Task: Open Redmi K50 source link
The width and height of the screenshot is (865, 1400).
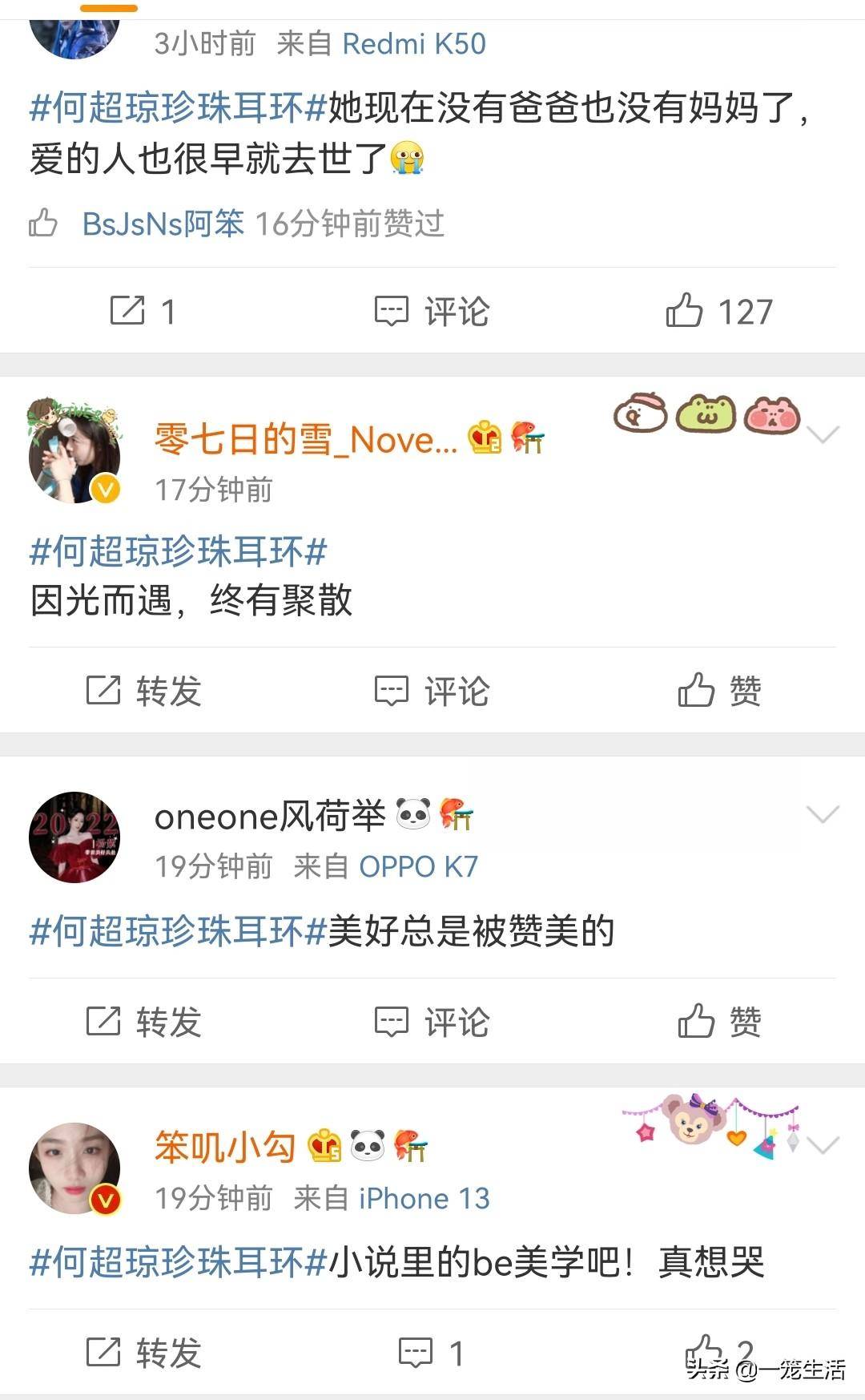Action: pyautogui.click(x=413, y=44)
